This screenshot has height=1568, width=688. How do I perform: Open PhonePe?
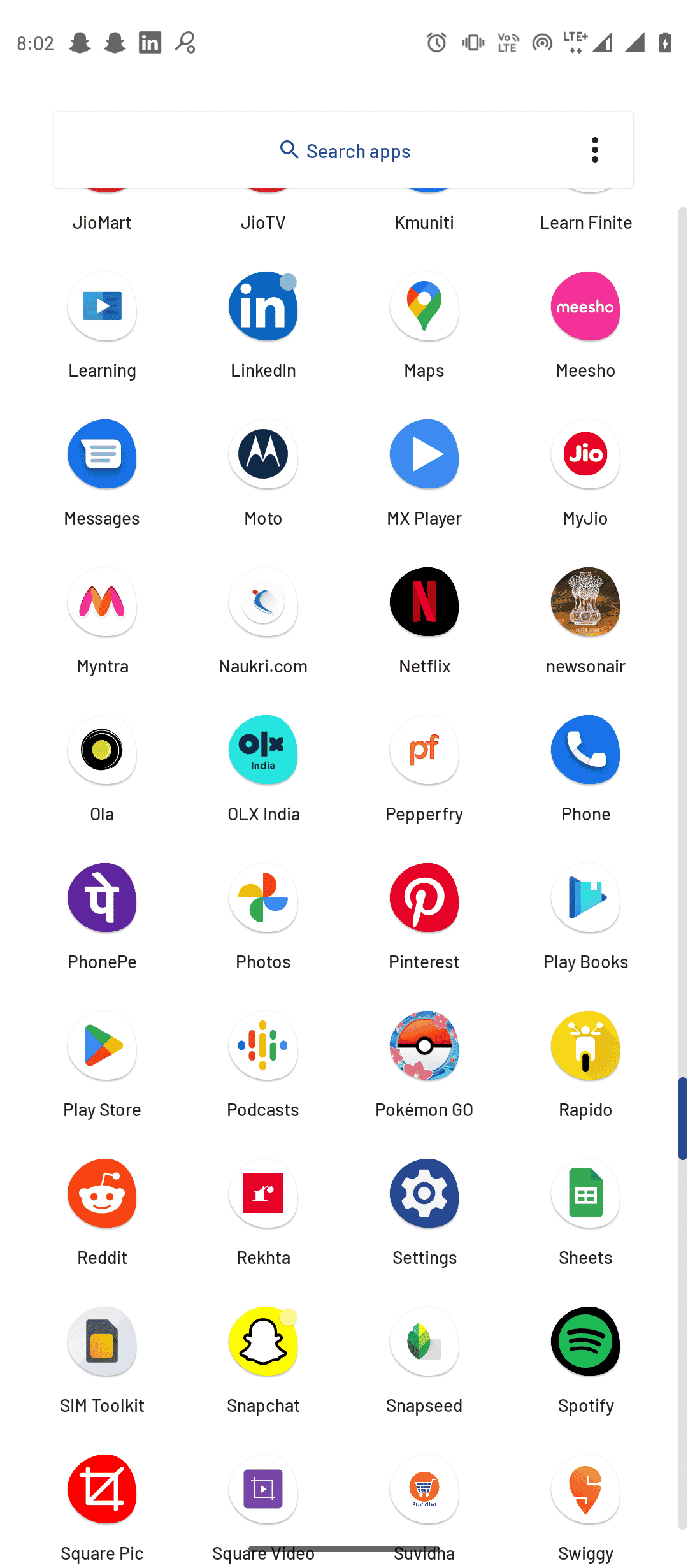click(102, 898)
